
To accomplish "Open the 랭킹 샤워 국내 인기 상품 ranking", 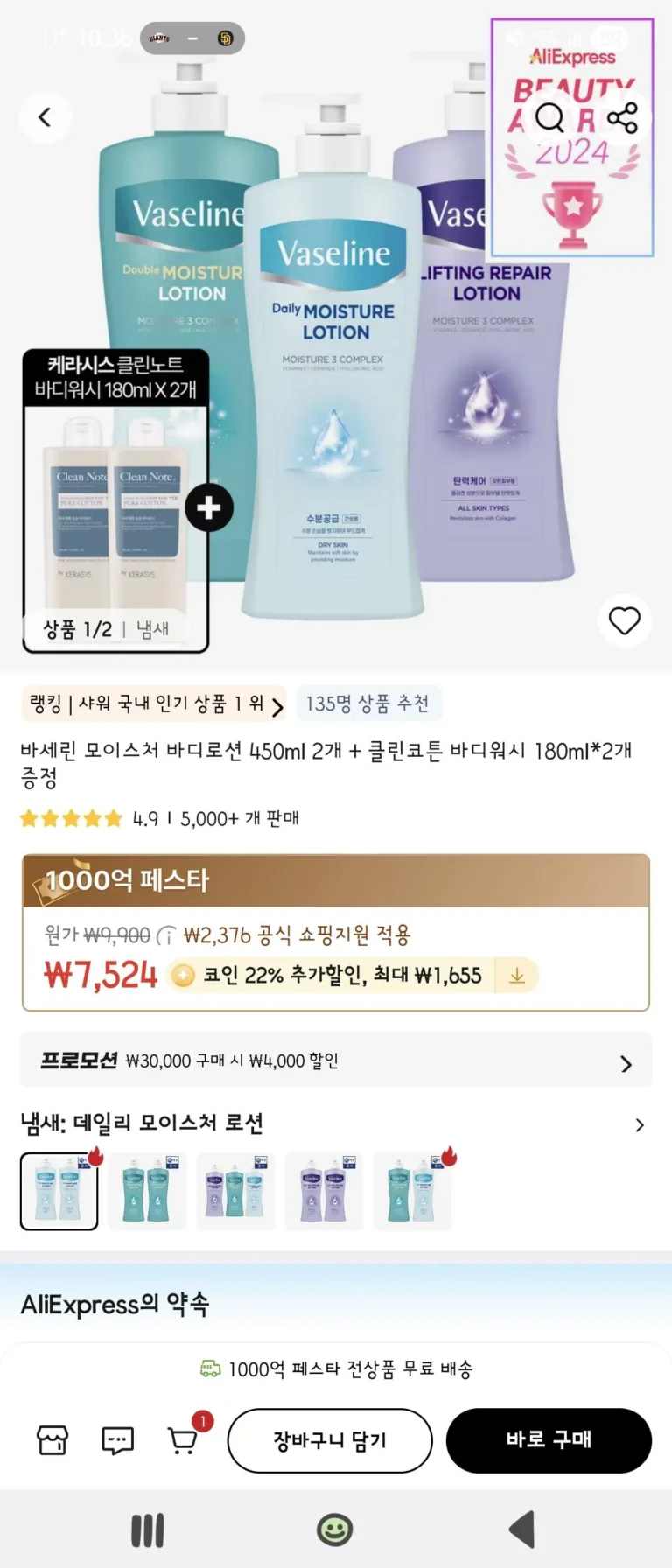I will coord(155,703).
